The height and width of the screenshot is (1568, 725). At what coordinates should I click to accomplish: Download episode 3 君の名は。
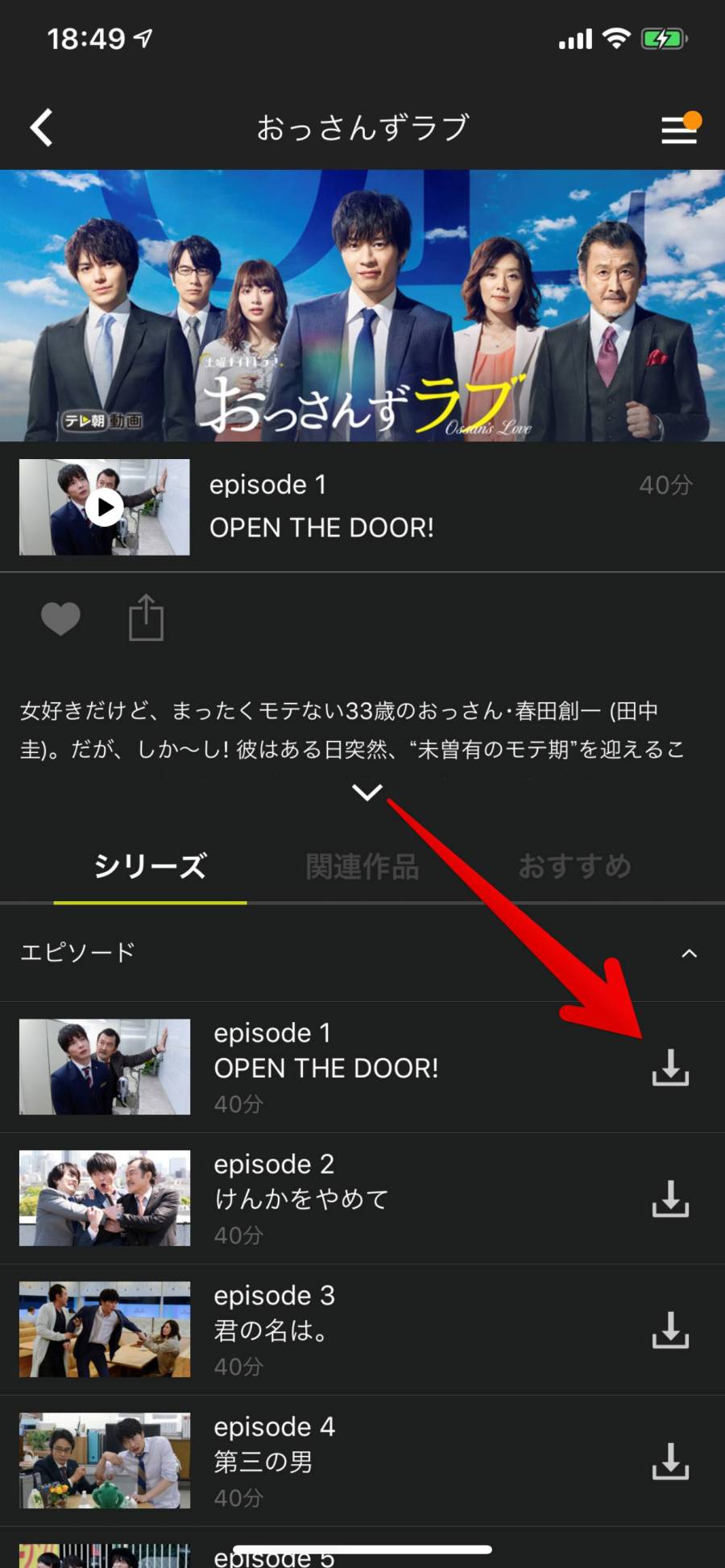(670, 1330)
